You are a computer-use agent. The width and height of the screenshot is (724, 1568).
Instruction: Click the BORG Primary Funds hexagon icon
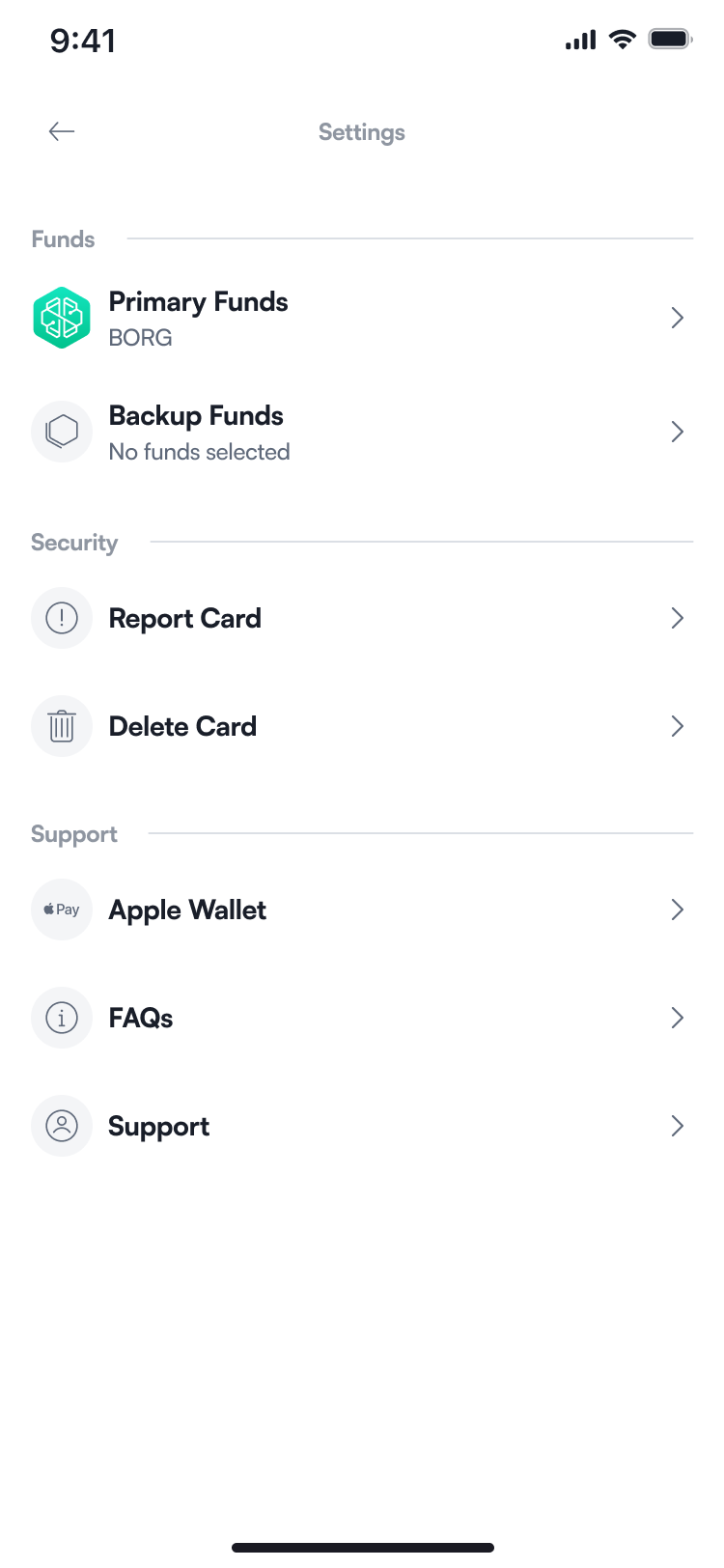click(x=62, y=317)
